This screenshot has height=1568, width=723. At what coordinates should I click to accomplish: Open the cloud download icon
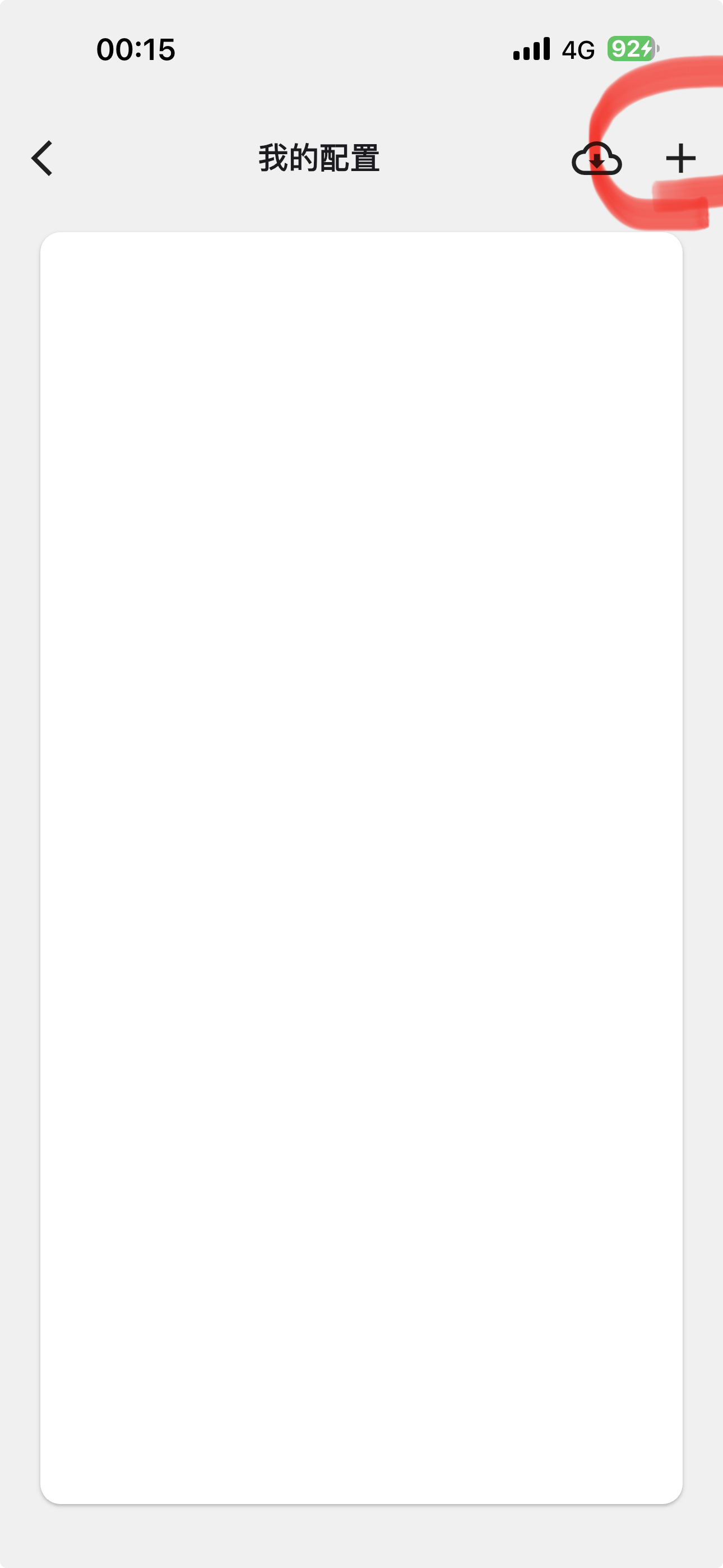coord(596,159)
